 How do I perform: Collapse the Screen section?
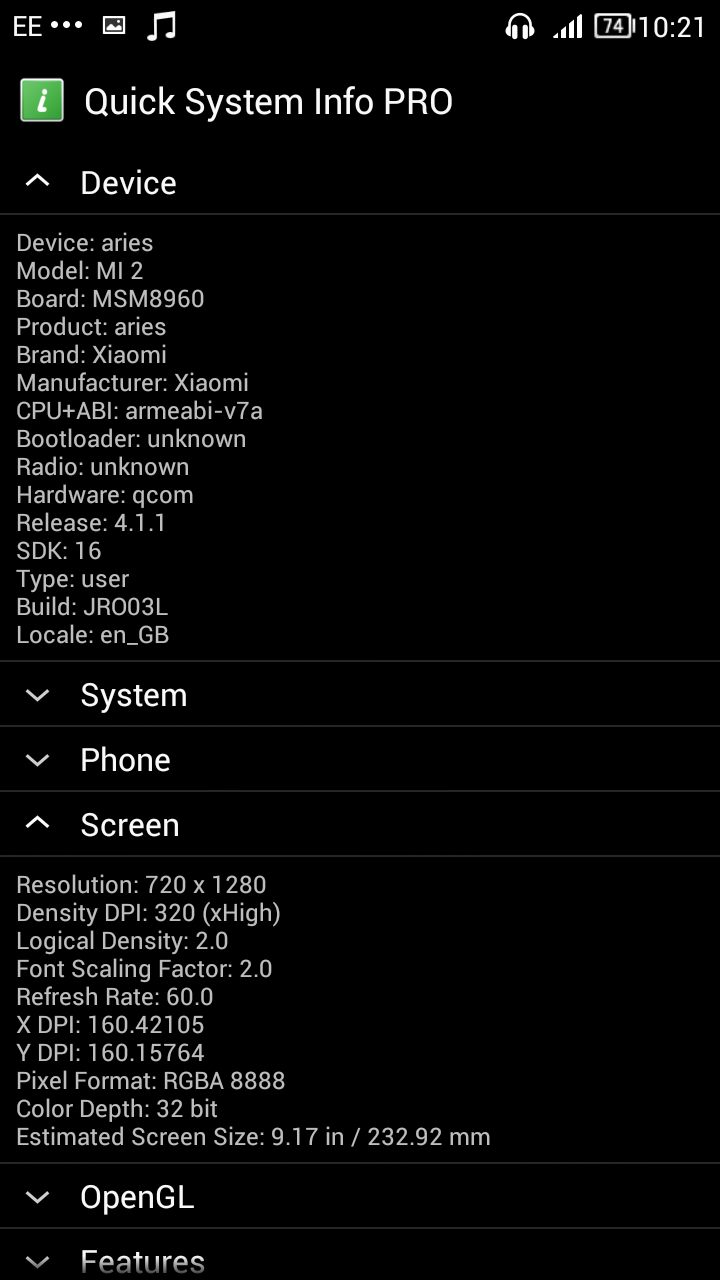tap(360, 825)
